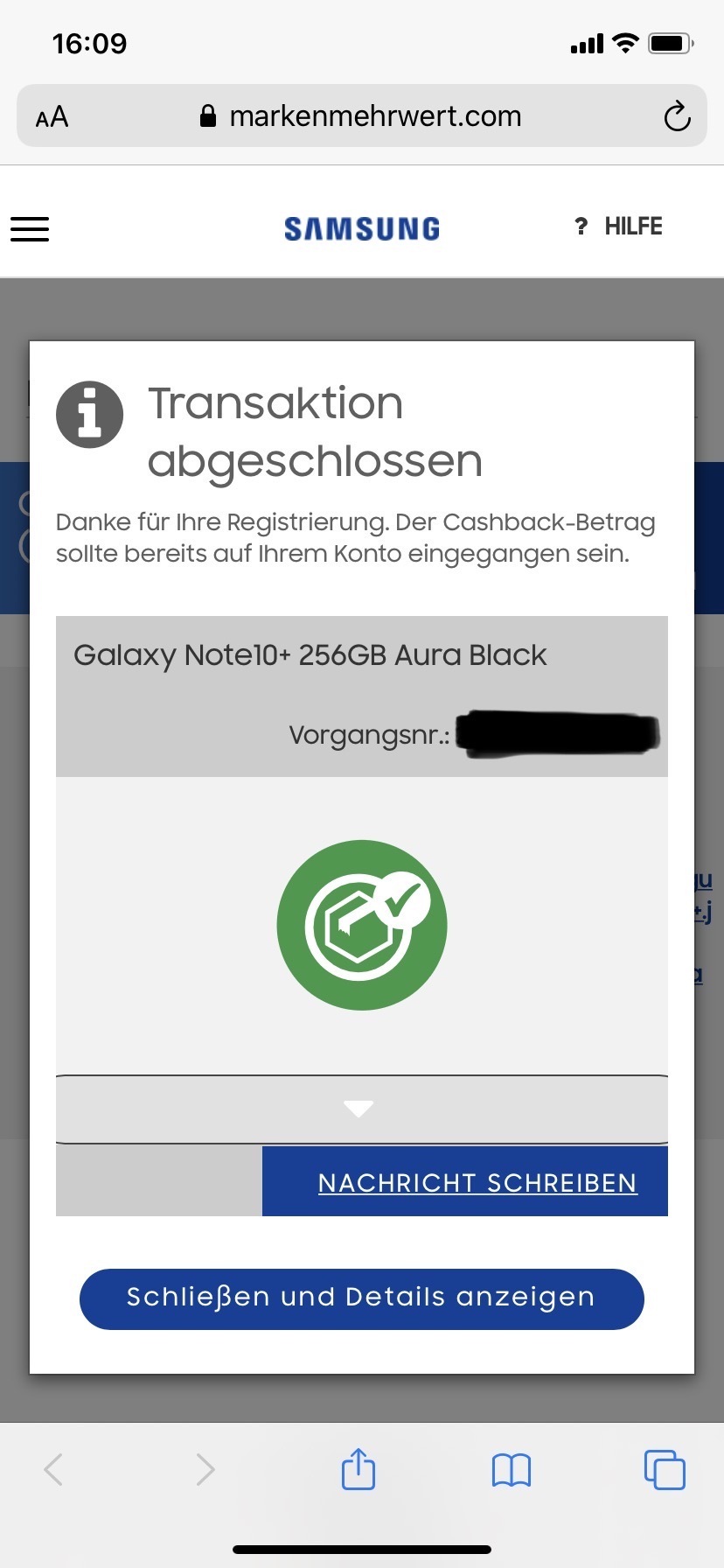Open the Safari reader text size menu
Screen dimensions: 724x1568
[52, 116]
